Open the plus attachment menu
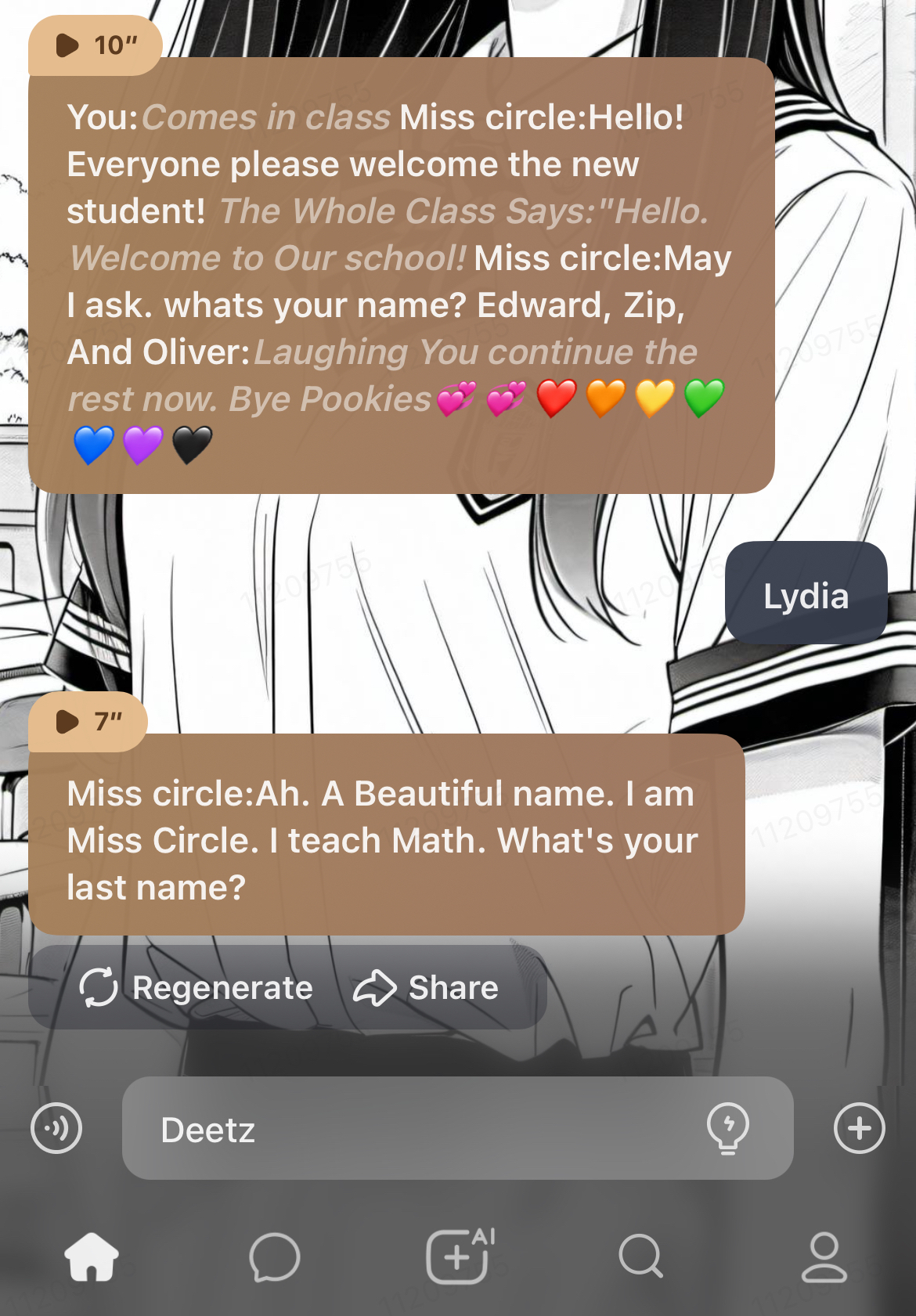 click(859, 1128)
